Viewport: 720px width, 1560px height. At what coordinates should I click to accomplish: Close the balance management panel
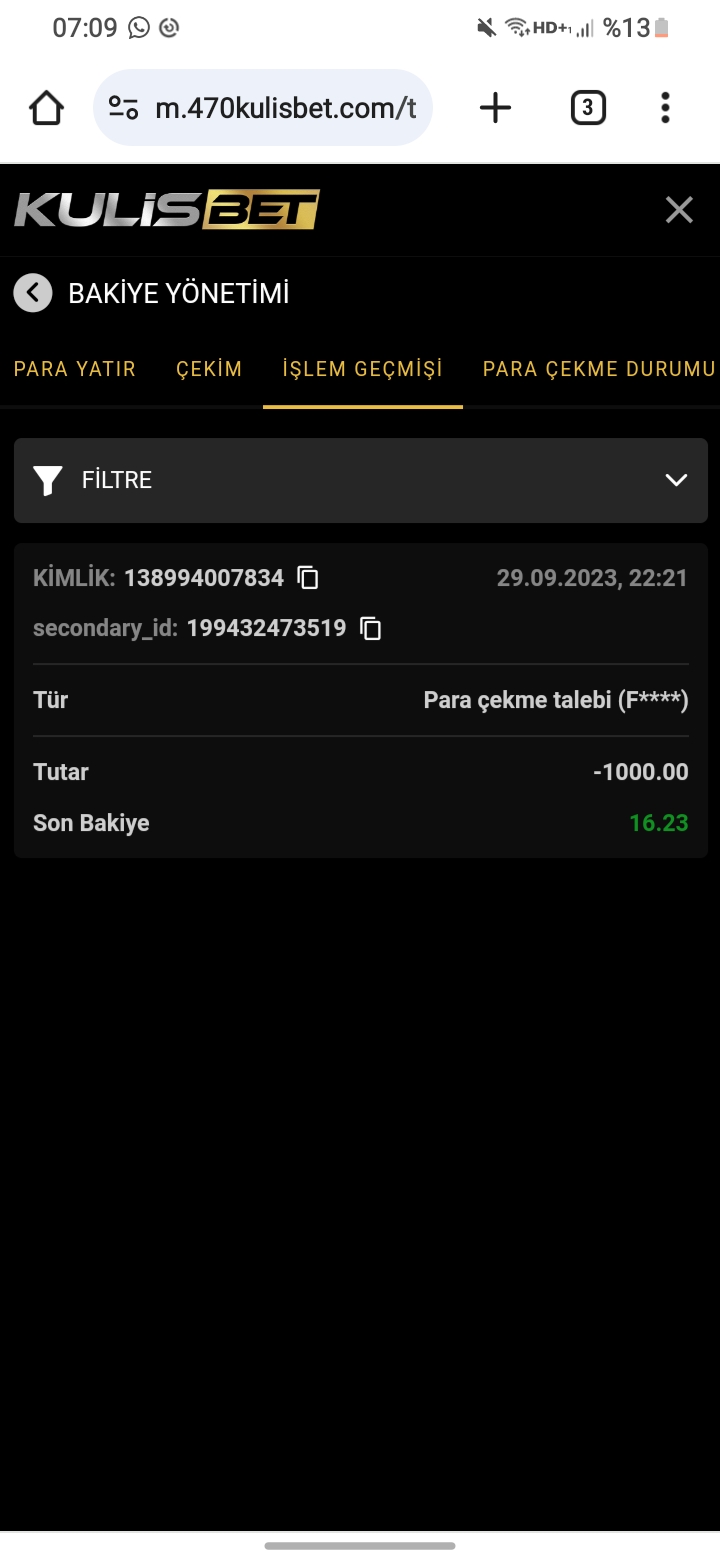point(679,210)
